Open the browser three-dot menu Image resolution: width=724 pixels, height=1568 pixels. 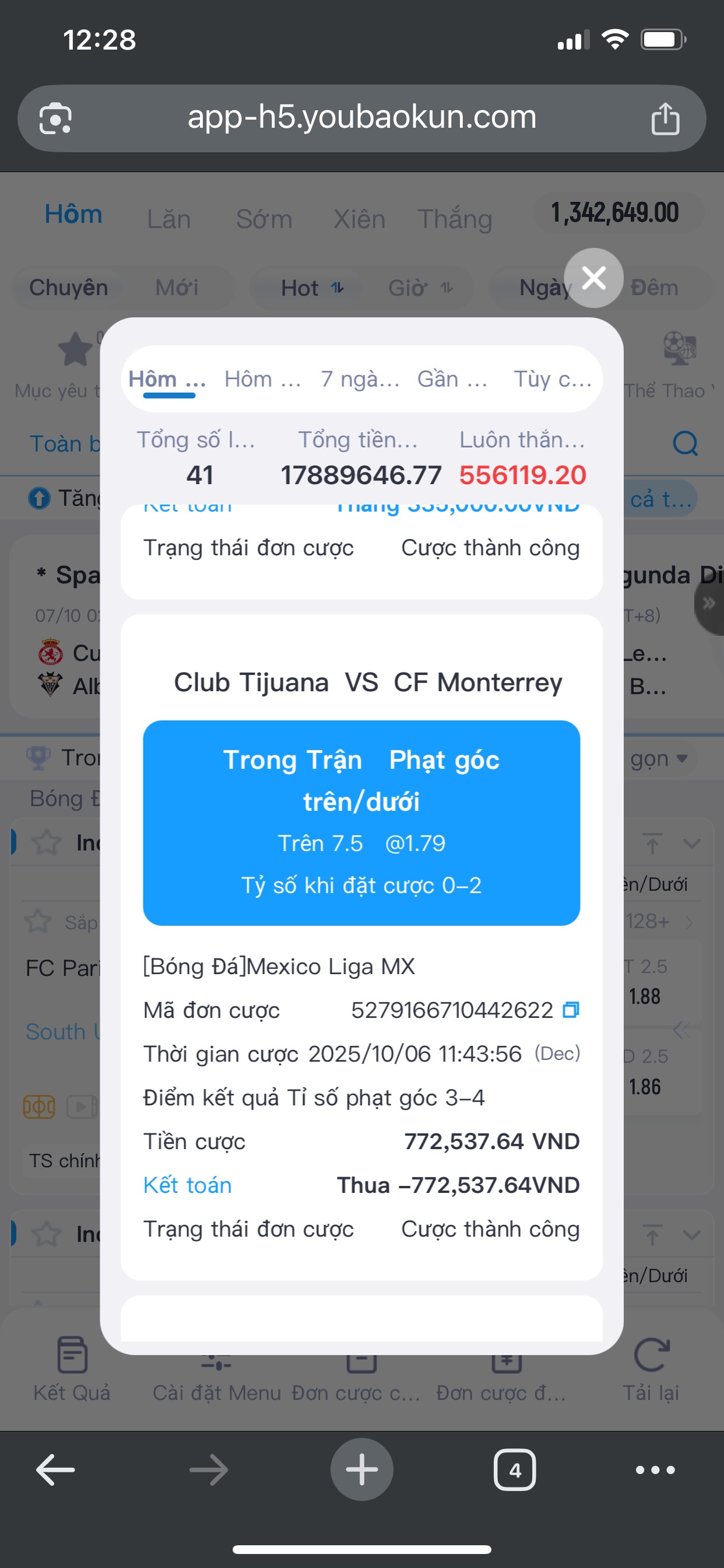coord(655,1469)
